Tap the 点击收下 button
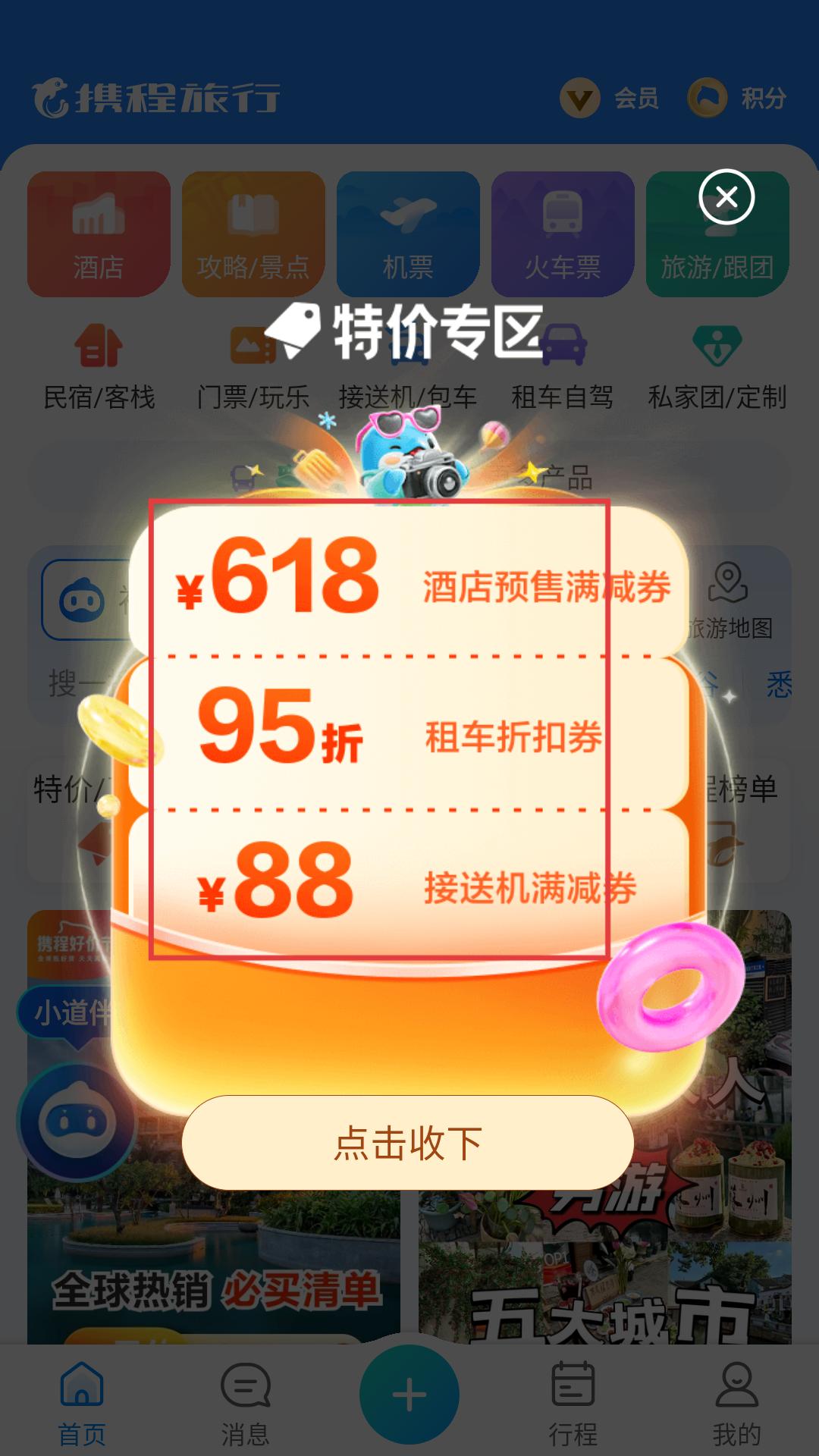This screenshot has height=1456, width=819. (408, 1143)
